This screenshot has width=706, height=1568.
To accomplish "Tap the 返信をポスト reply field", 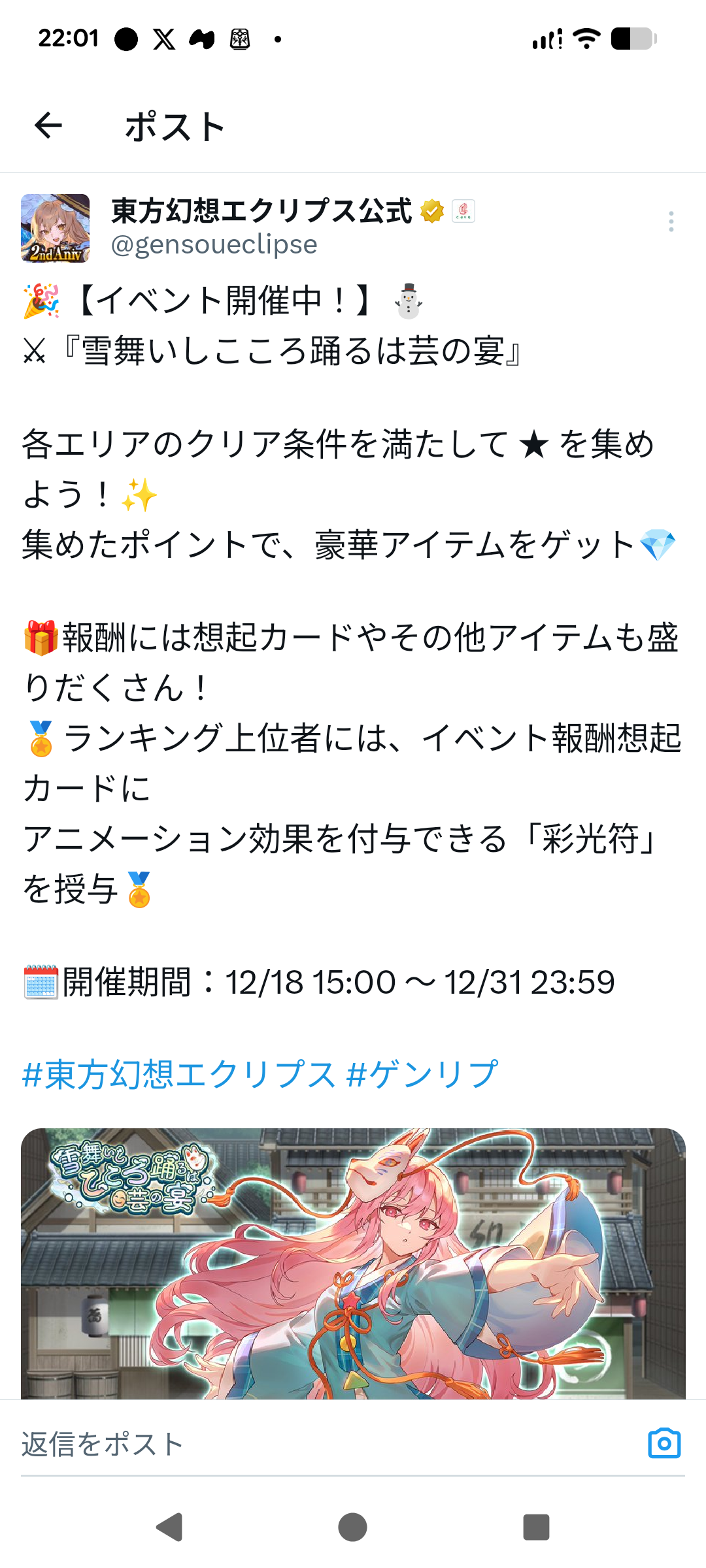I will (x=314, y=1444).
